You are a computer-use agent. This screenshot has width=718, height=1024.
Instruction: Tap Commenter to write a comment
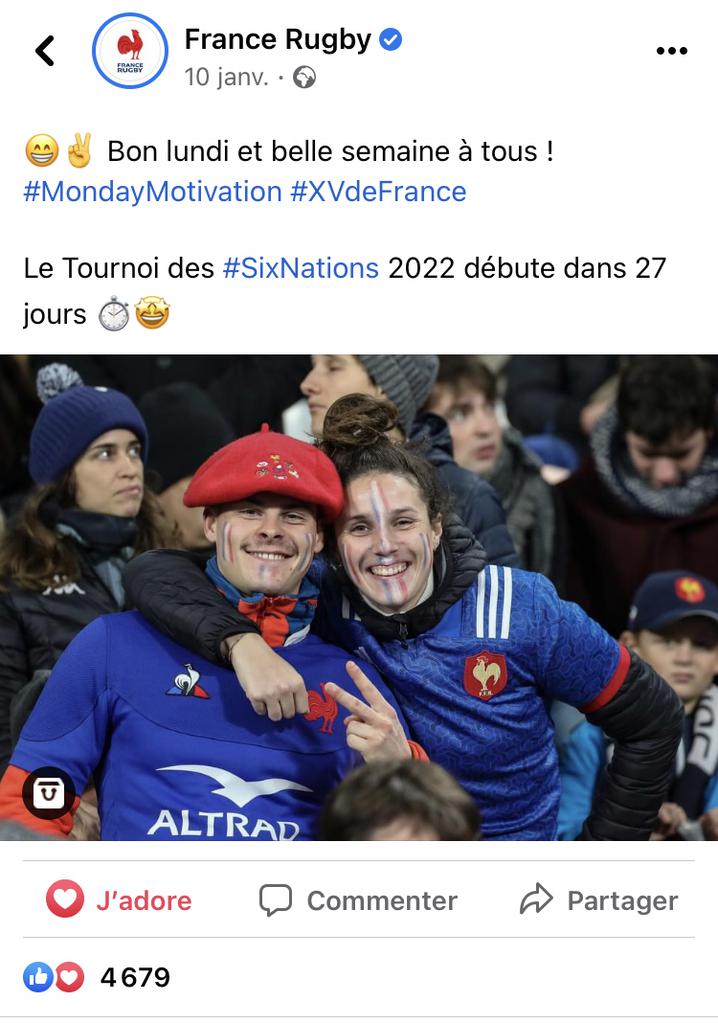tap(358, 900)
